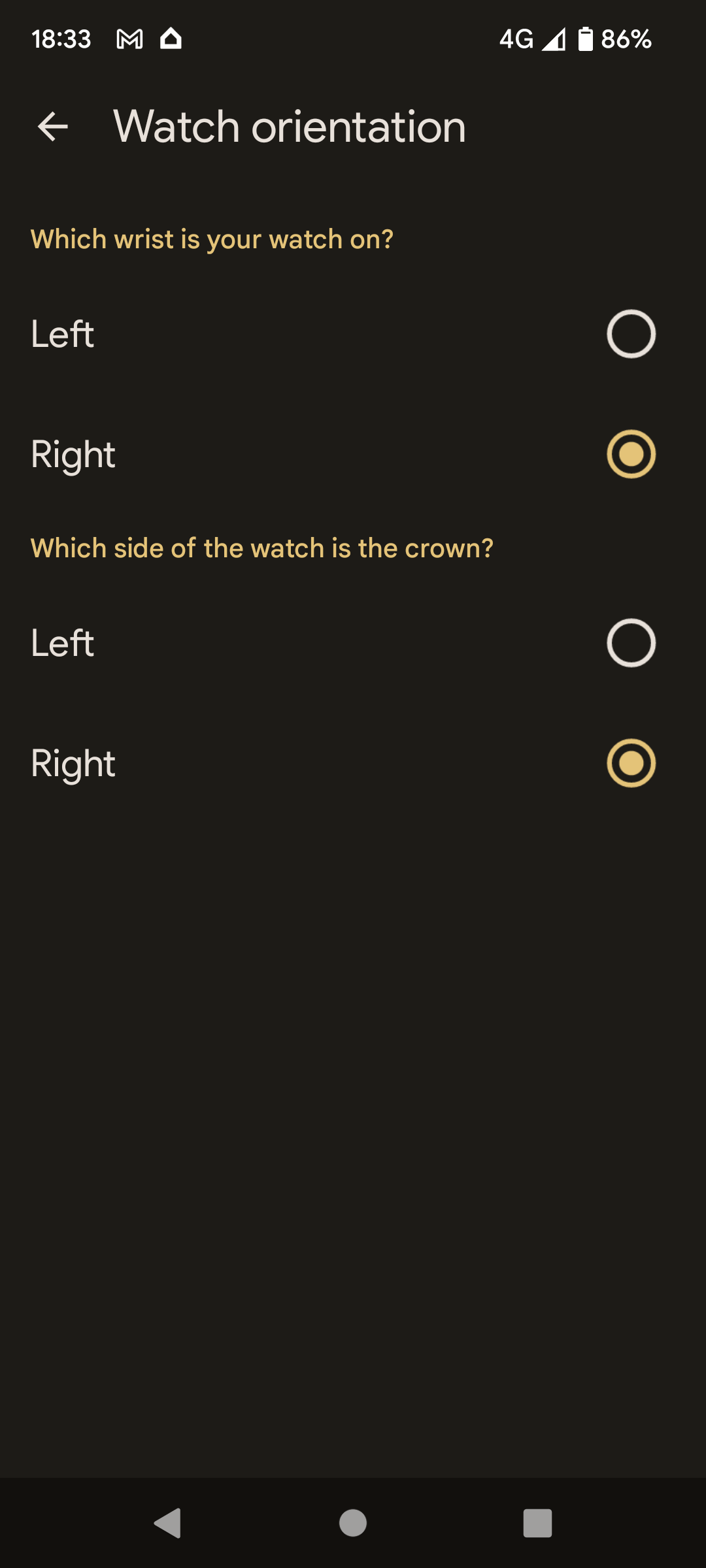Choose Right for the watch wrist
The height and width of the screenshot is (1568, 706).
pyautogui.click(x=630, y=454)
